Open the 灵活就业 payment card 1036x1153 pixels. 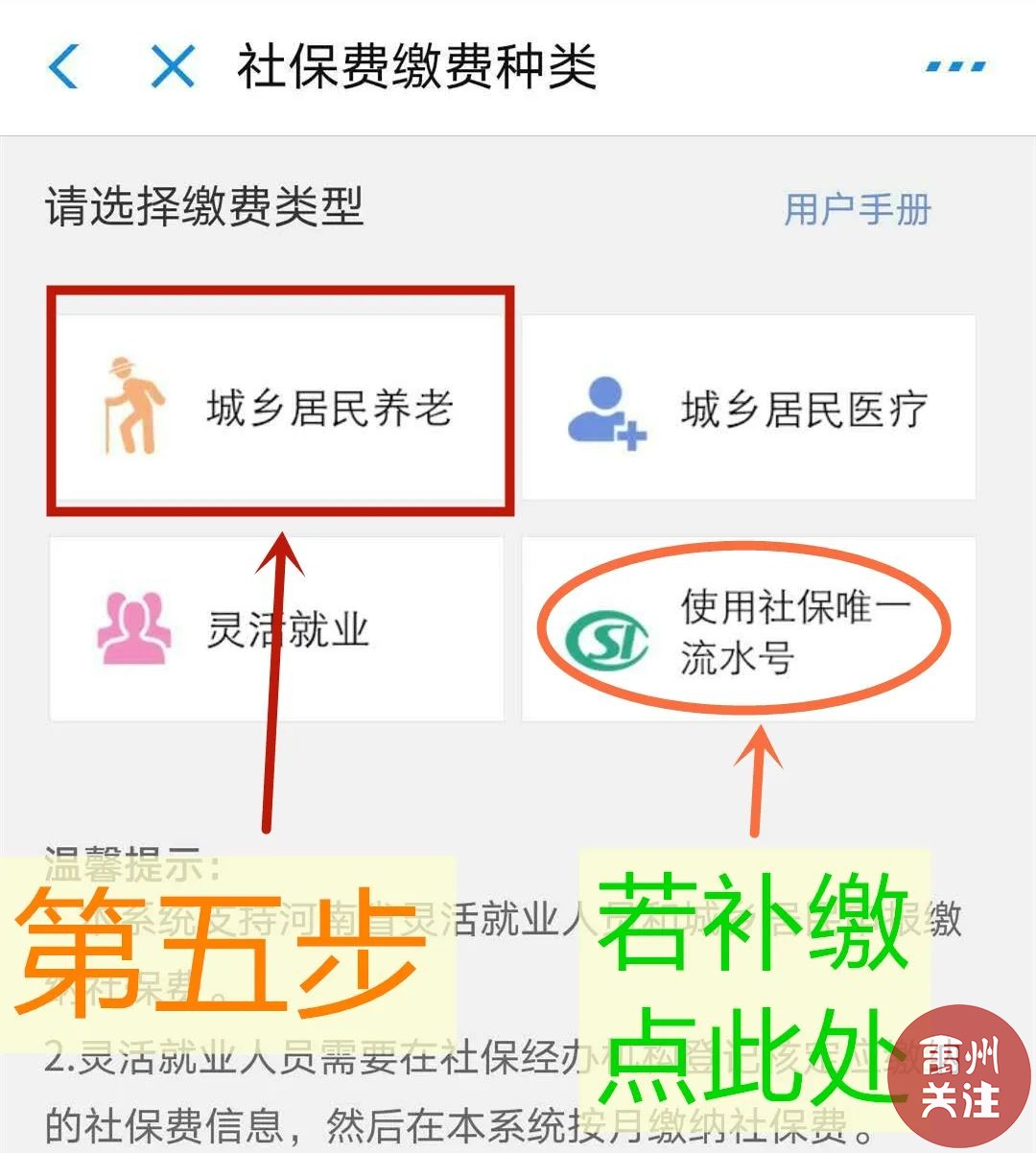(276, 629)
